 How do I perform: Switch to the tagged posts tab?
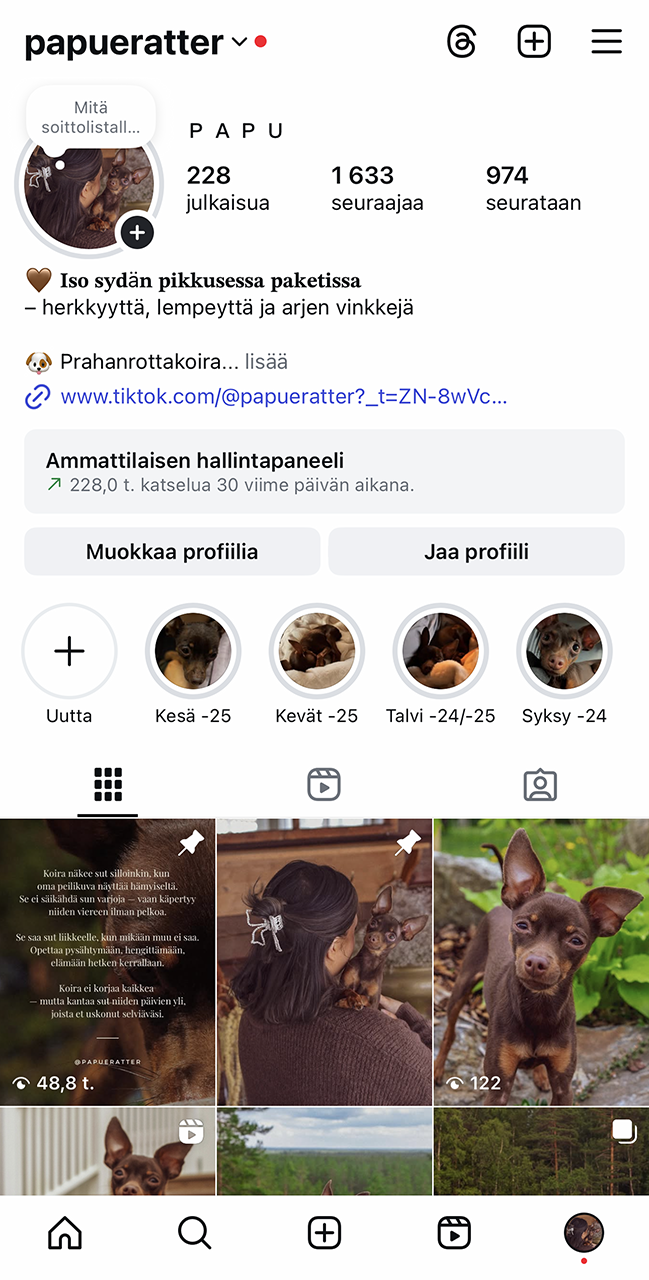point(540,785)
